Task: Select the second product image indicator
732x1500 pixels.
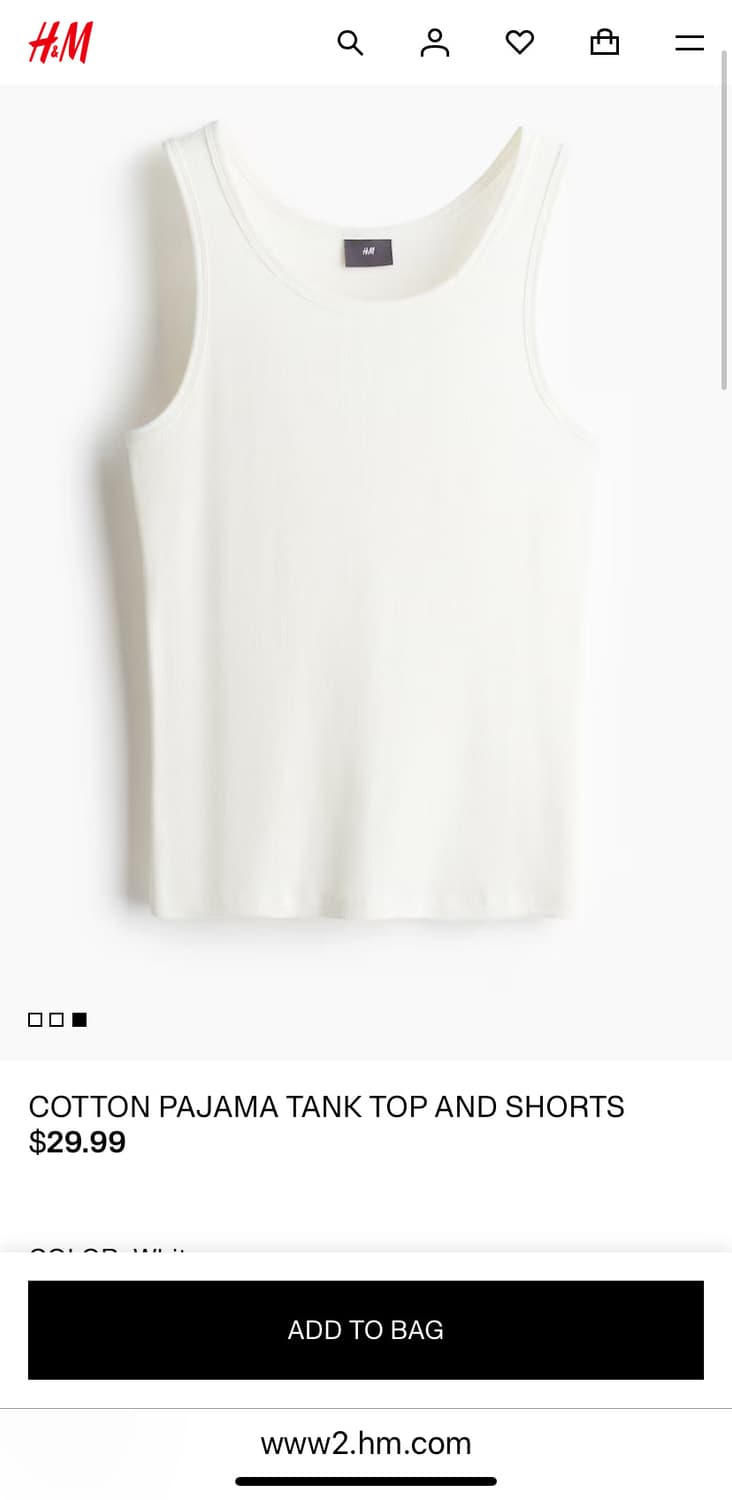Action: (x=57, y=1020)
